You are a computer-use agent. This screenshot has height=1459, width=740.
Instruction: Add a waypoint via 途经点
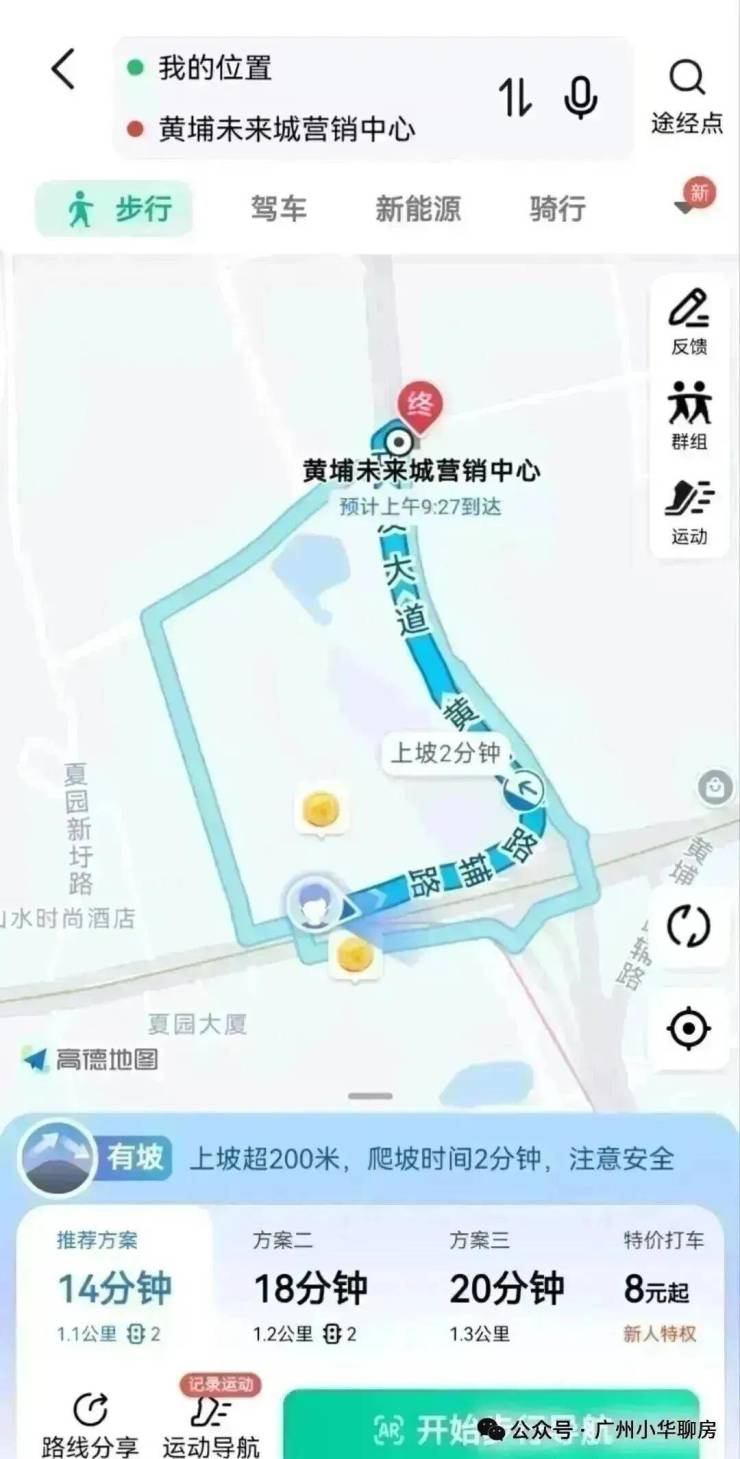[687, 96]
